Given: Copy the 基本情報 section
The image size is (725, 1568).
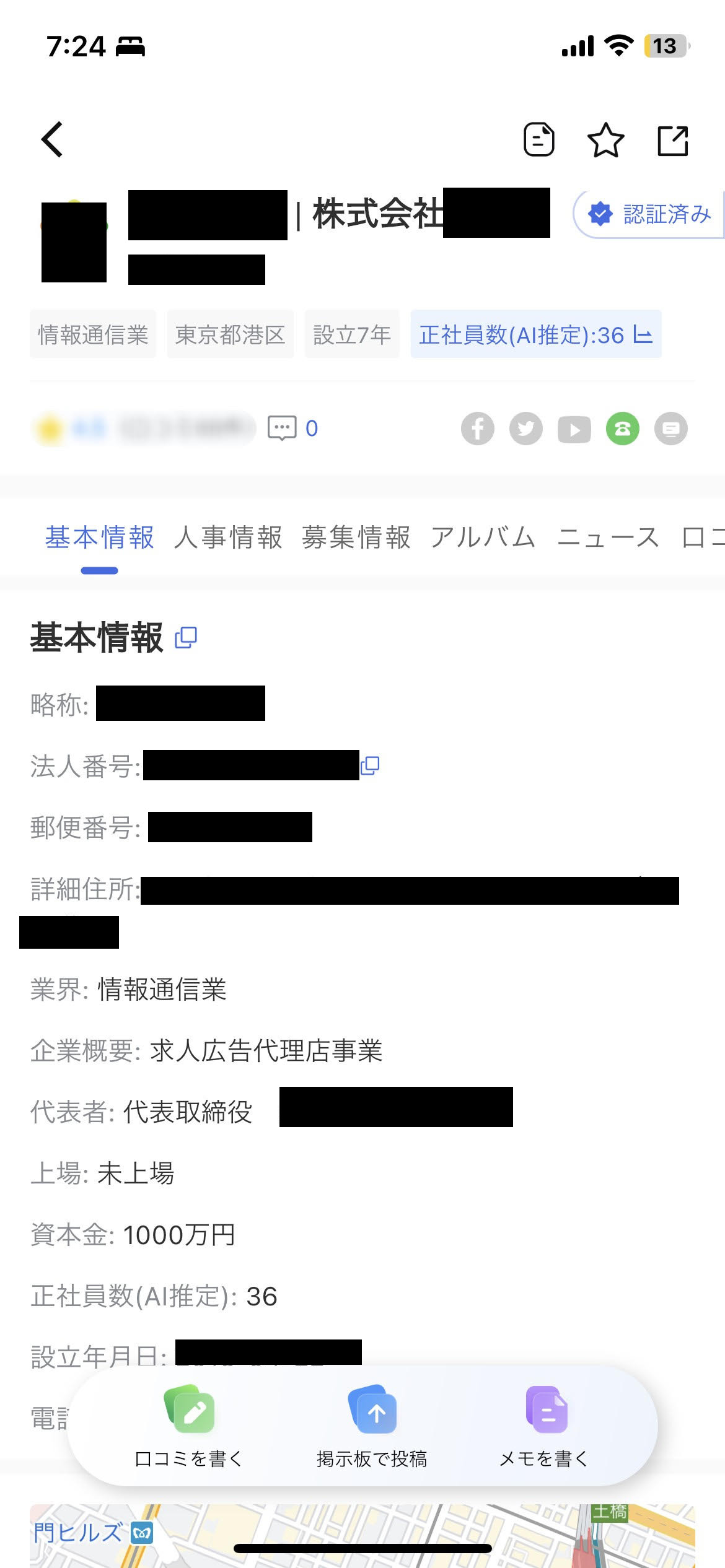Looking at the screenshot, I should (186, 637).
